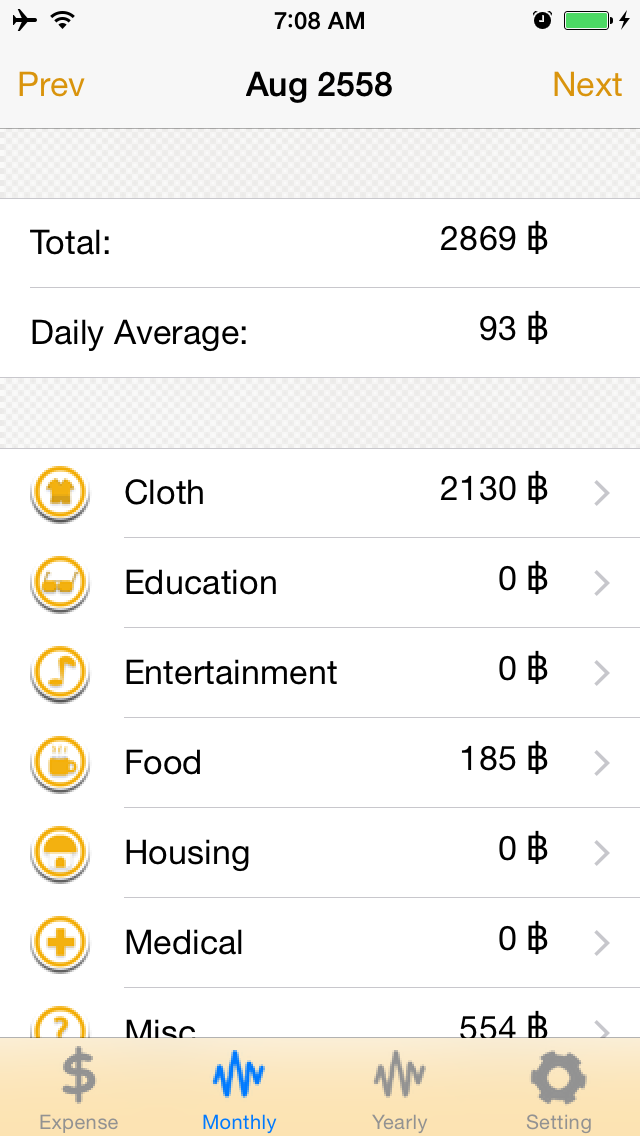This screenshot has width=640, height=1136.
Task: Select the Monthly tab
Action: click(x=239, y=1088)
